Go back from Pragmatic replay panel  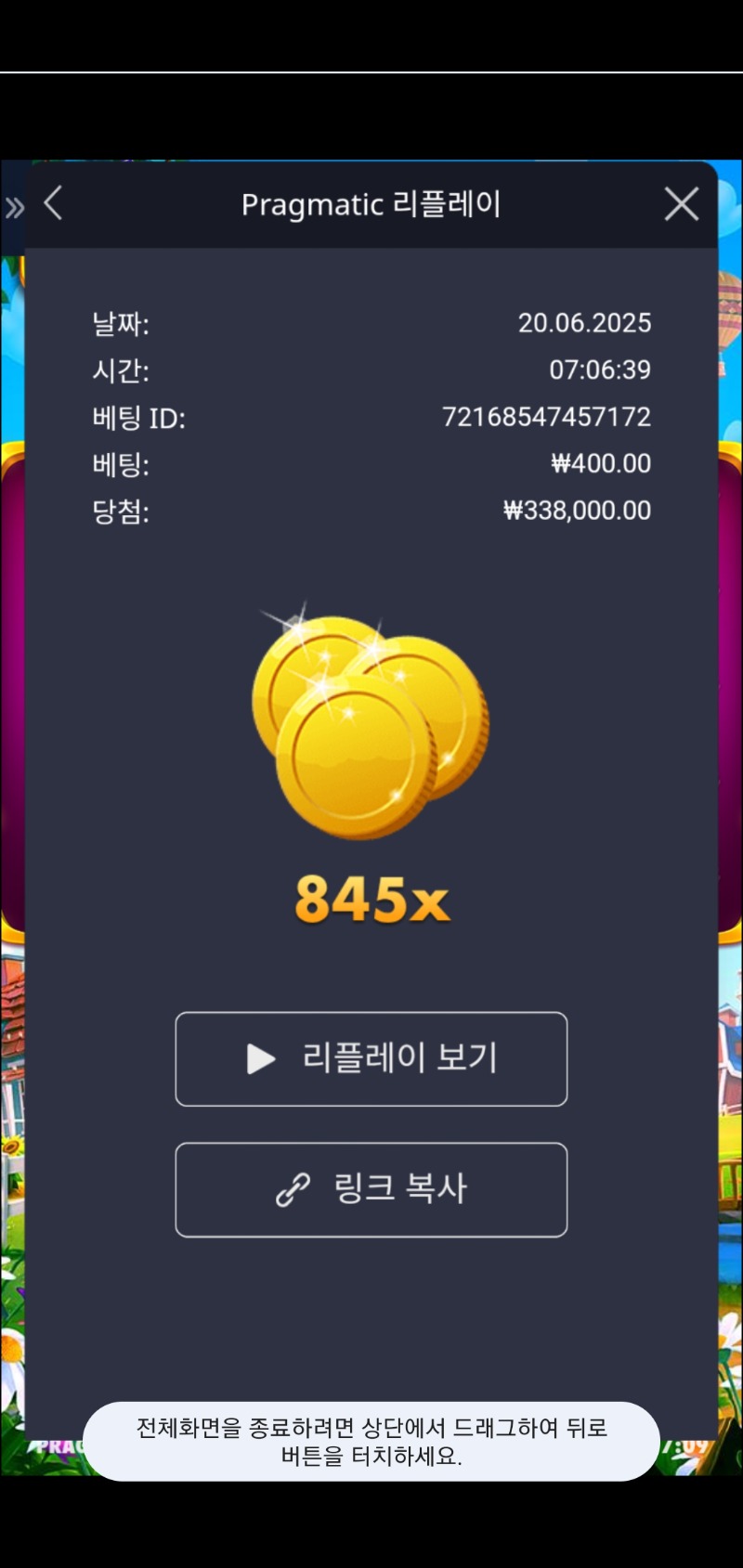point(53,203)
